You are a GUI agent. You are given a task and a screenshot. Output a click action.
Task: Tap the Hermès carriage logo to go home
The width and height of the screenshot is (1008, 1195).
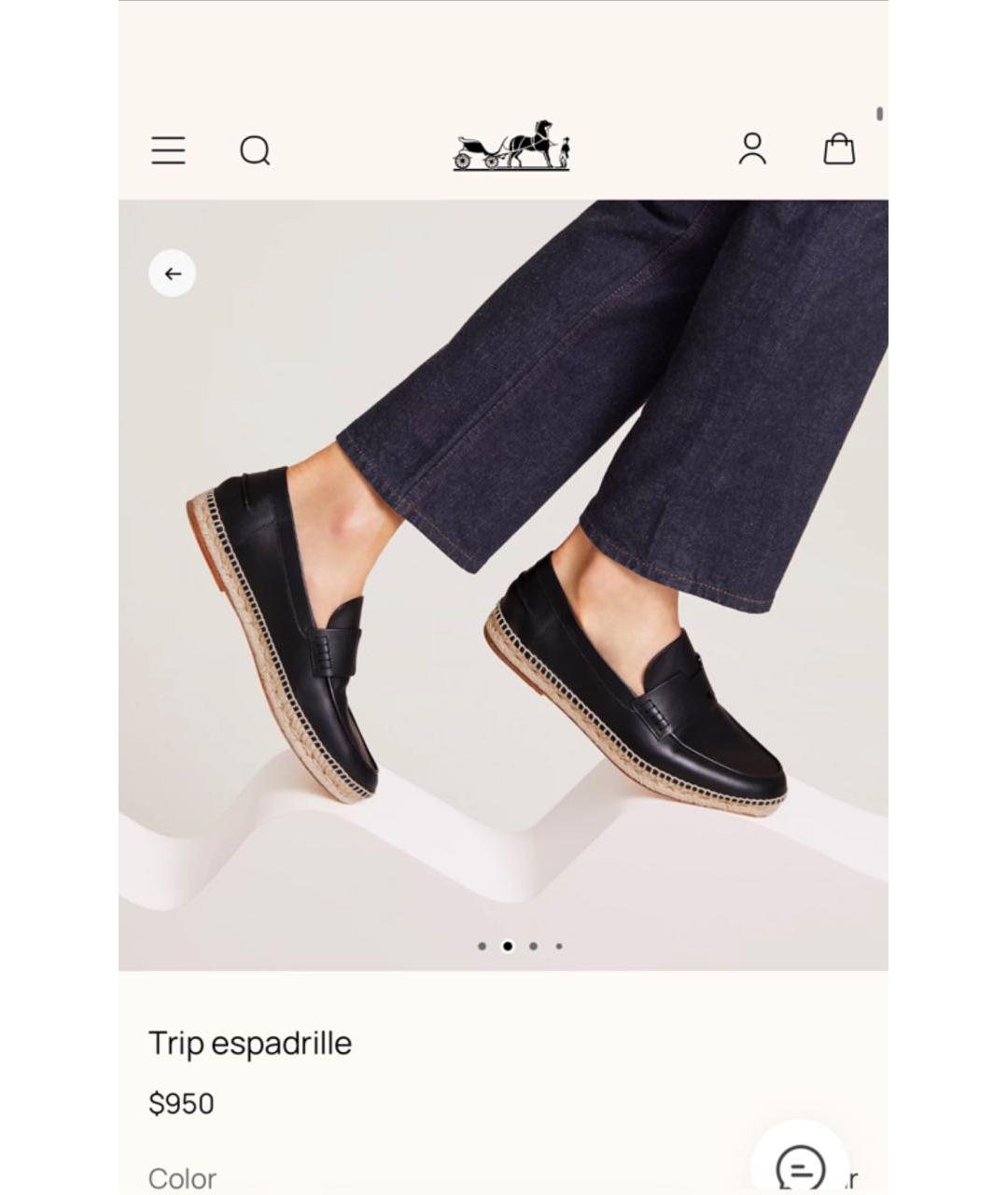click(511, 147)
